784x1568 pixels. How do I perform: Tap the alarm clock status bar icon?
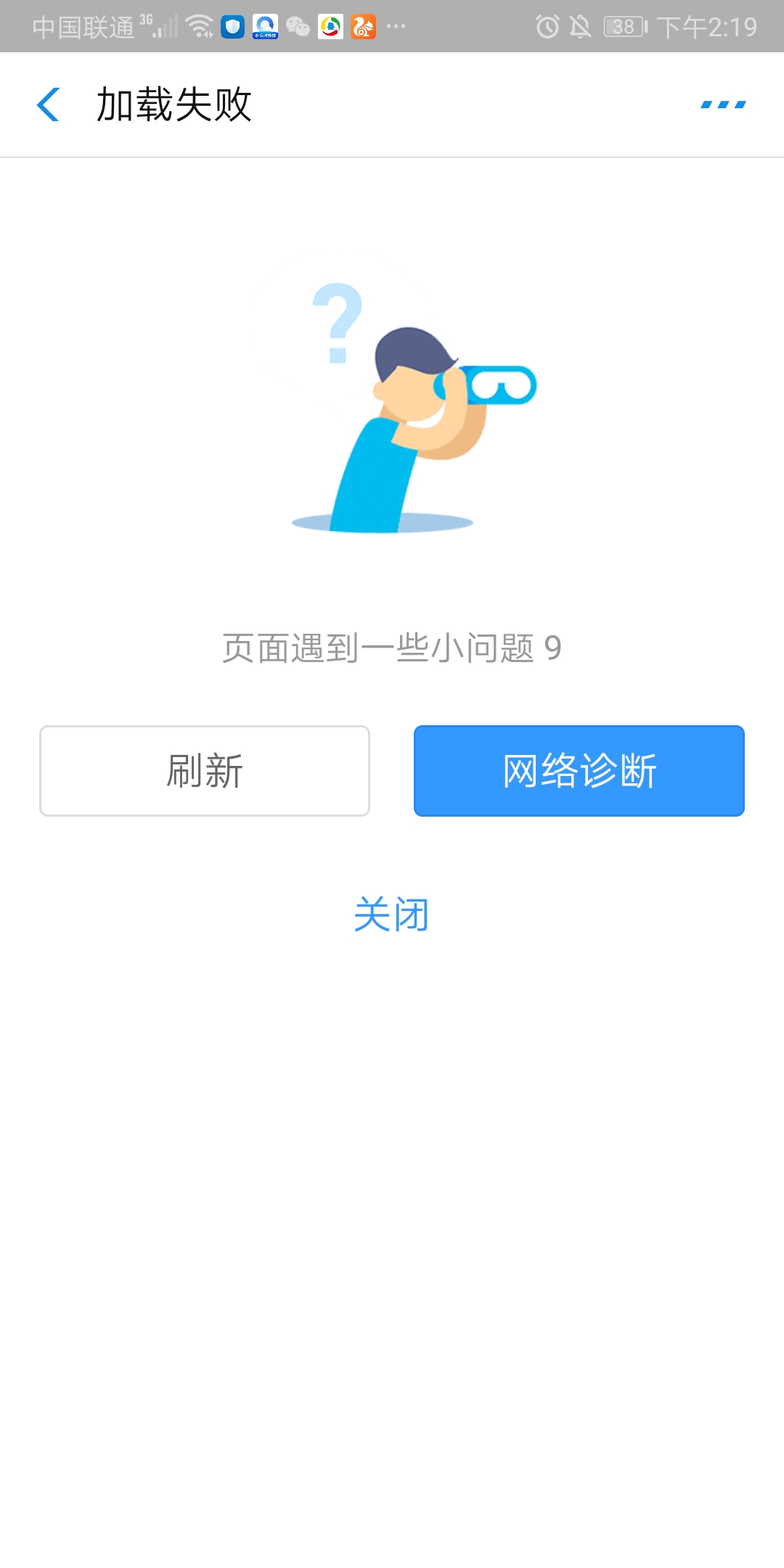[x=548, y=25]
